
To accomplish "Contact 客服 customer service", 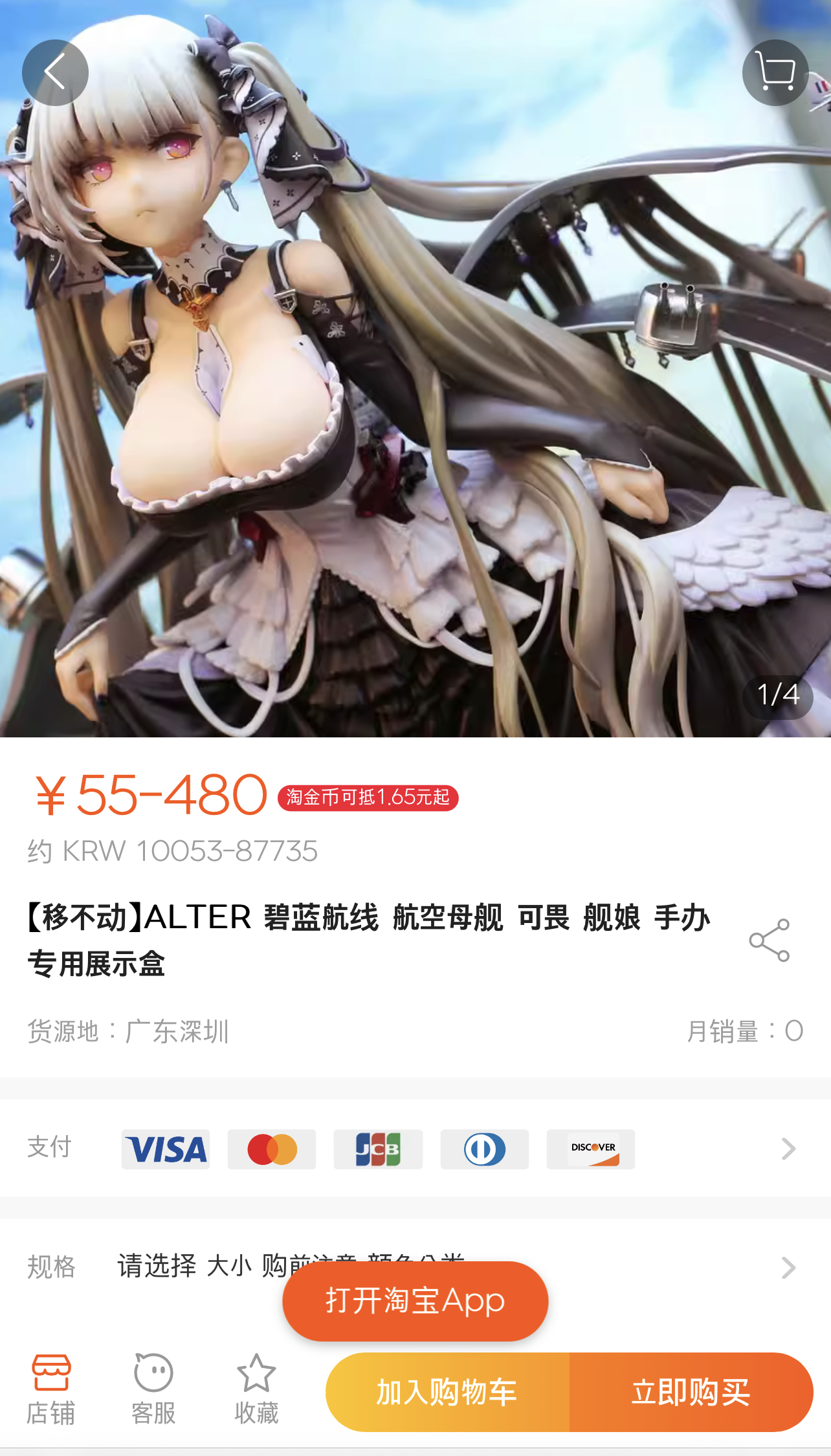I will (x=153, y=1390).
